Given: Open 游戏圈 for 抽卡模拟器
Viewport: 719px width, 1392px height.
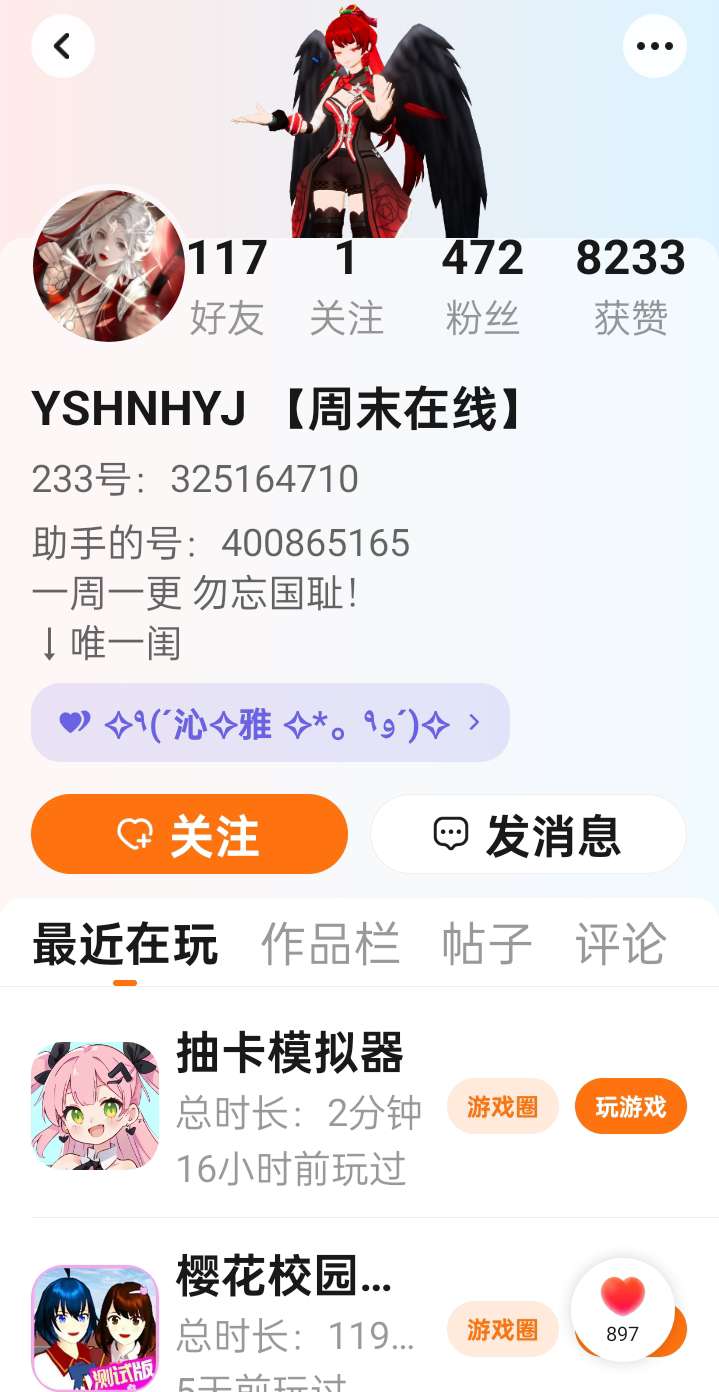Looking at the screenshot, I should pos(502,1106).
